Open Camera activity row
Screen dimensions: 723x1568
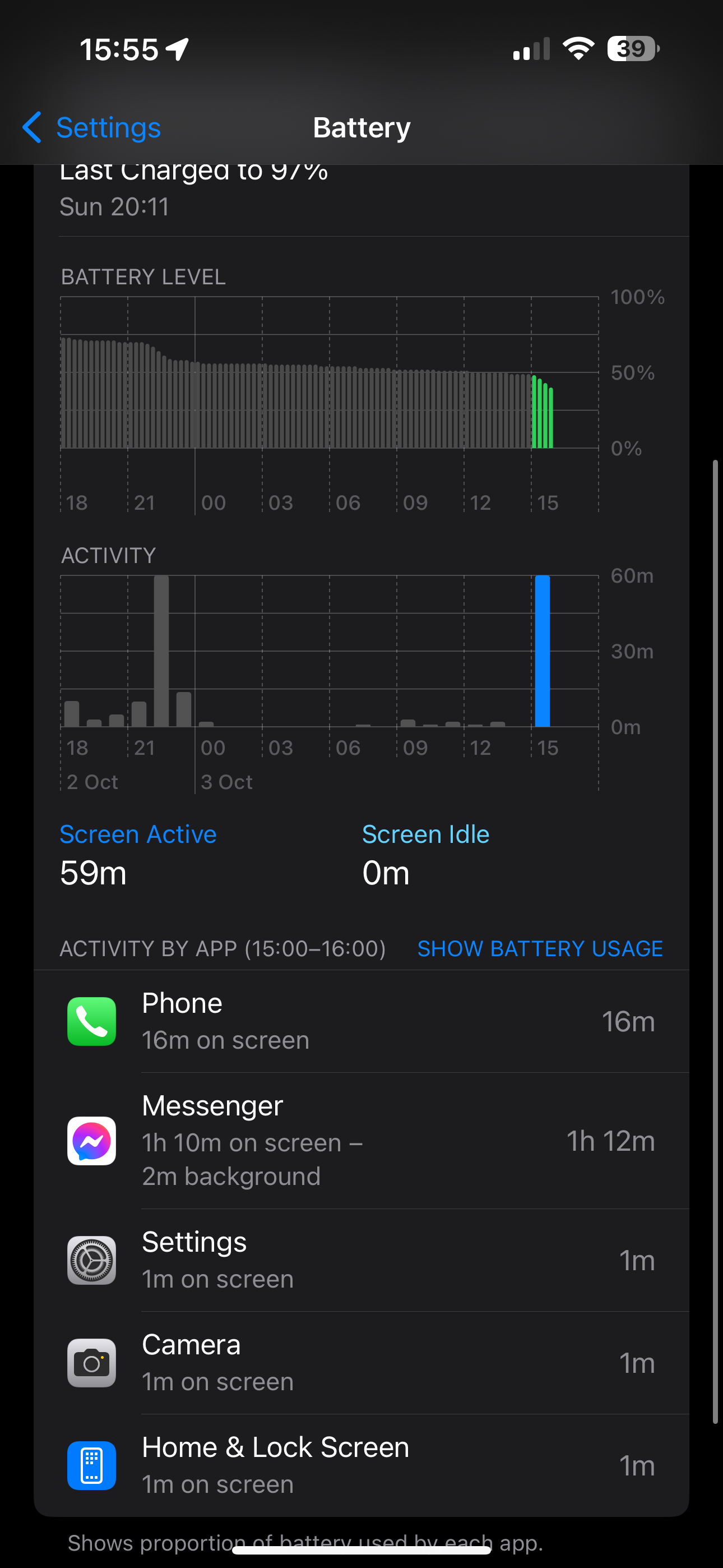coord(361,1363)
